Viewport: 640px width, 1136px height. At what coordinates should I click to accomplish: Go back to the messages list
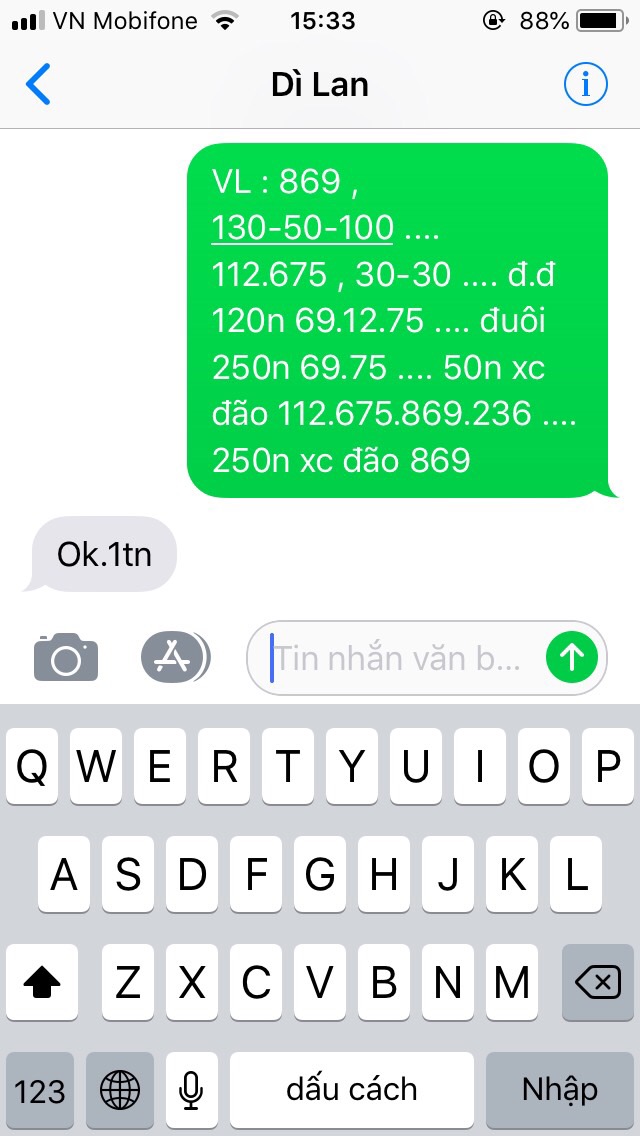click(38, 85)
